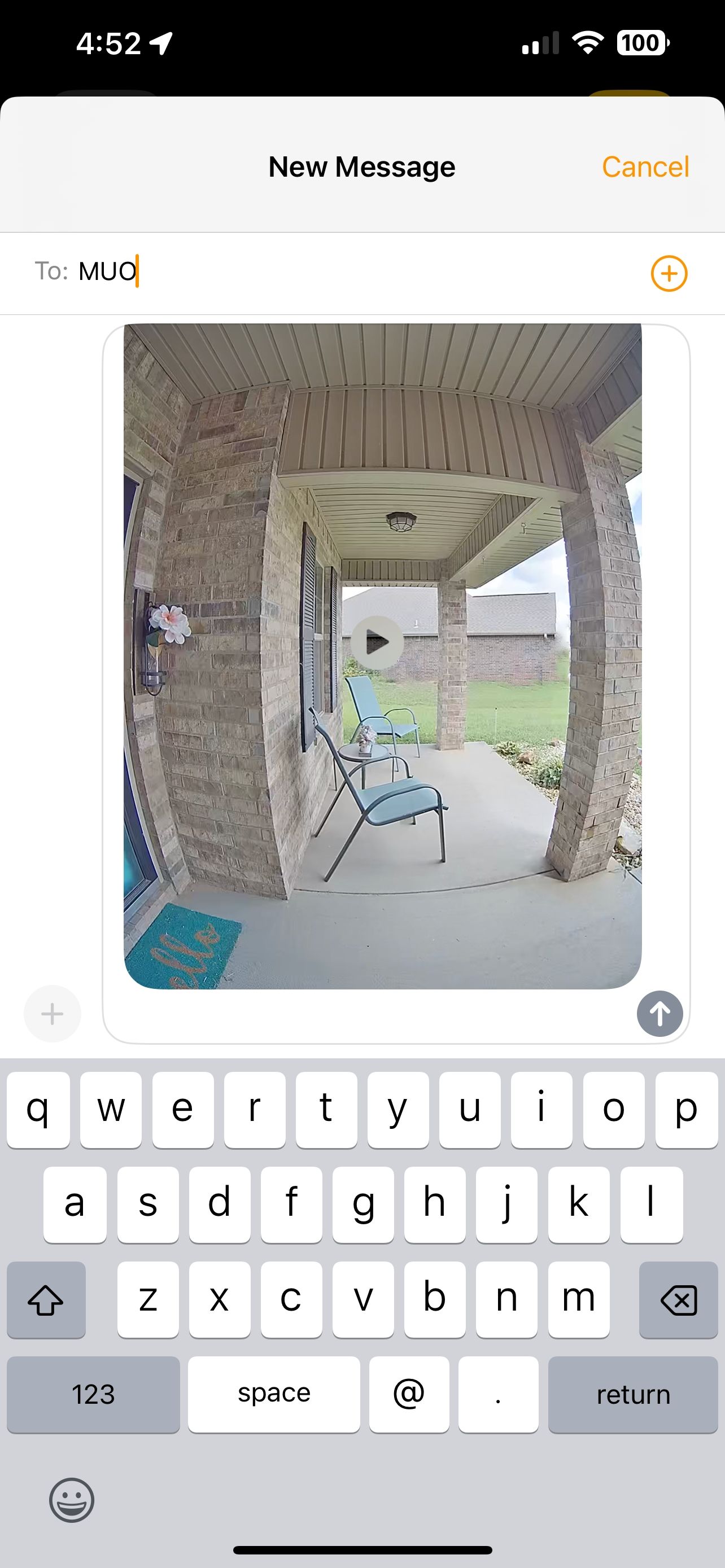
Task: Tap the @ key
Action: 408,1395
